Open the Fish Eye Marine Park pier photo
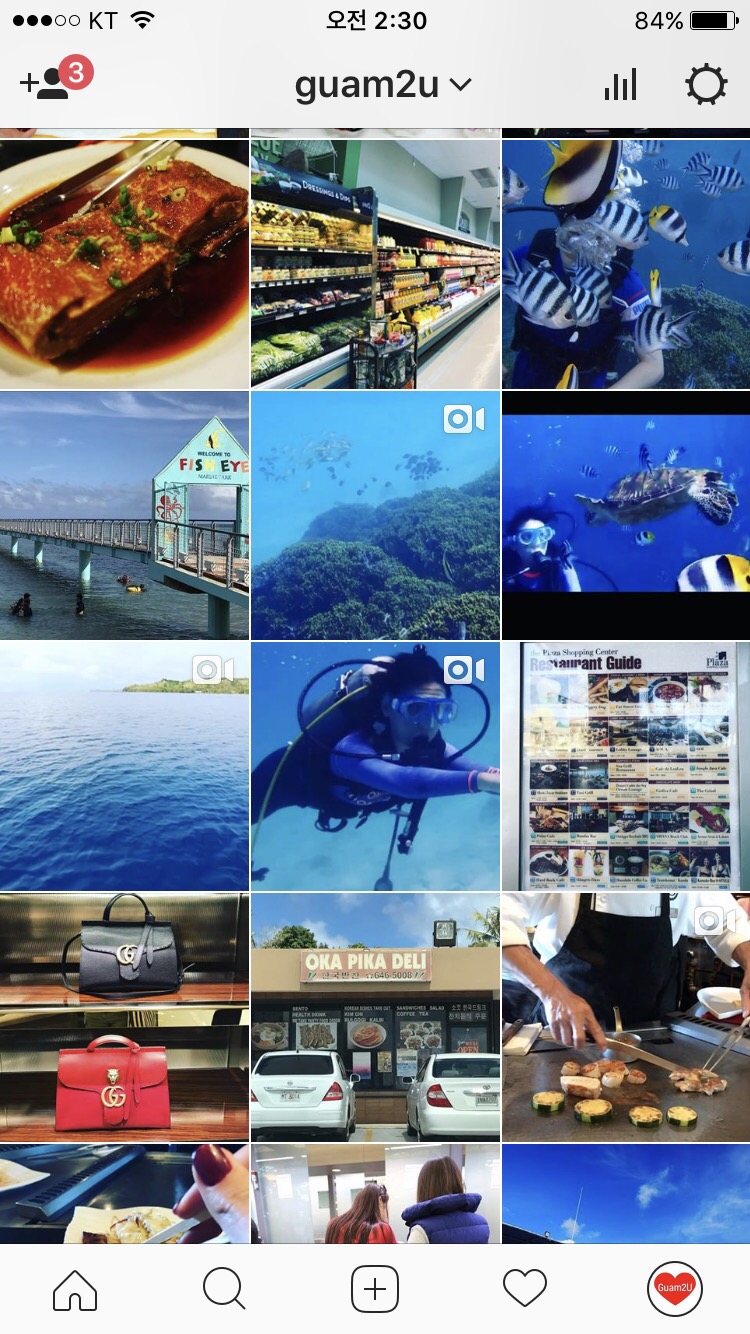 click(x=124, y=515)
